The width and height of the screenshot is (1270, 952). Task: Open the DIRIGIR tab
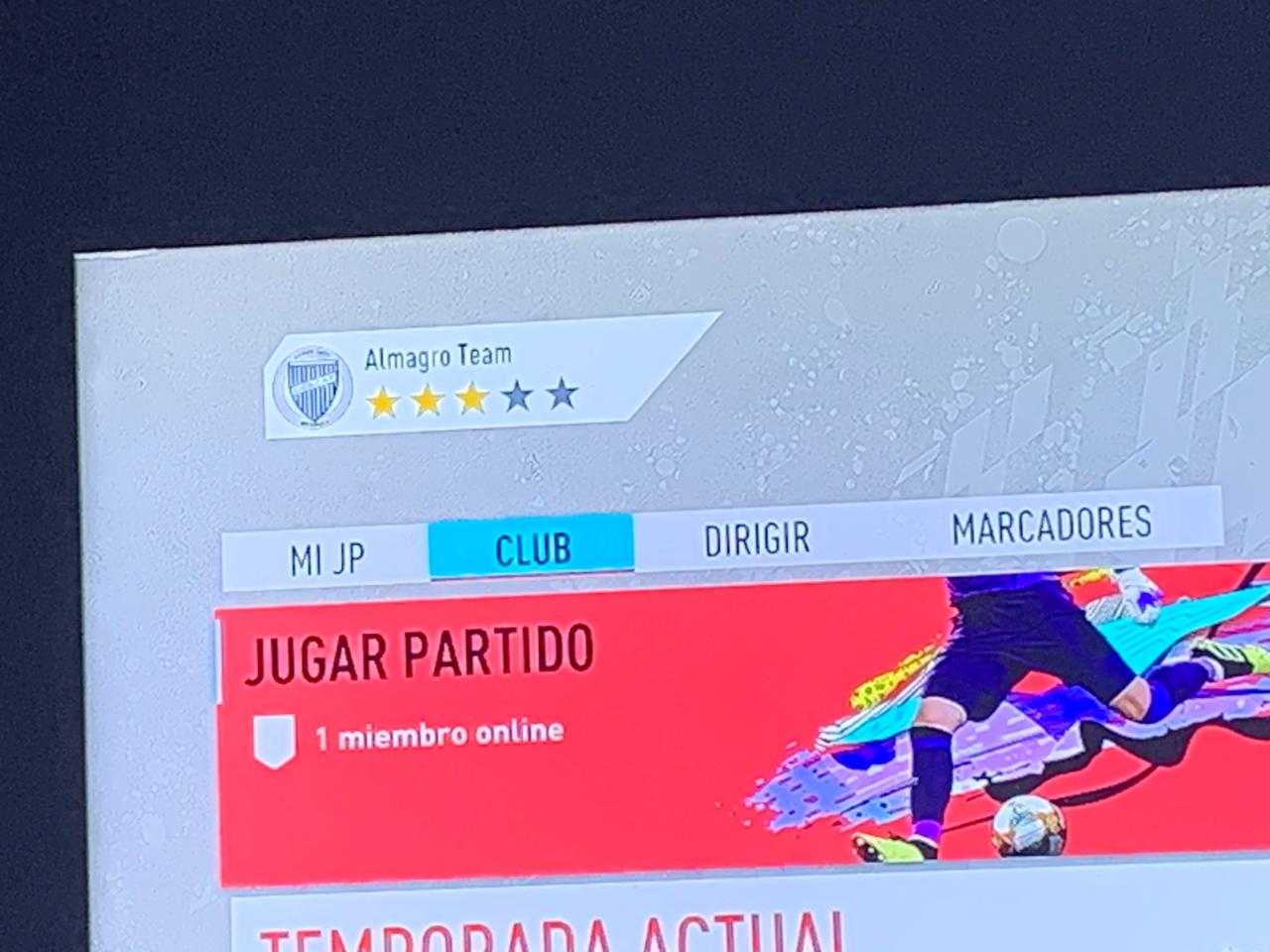(757, 538)
